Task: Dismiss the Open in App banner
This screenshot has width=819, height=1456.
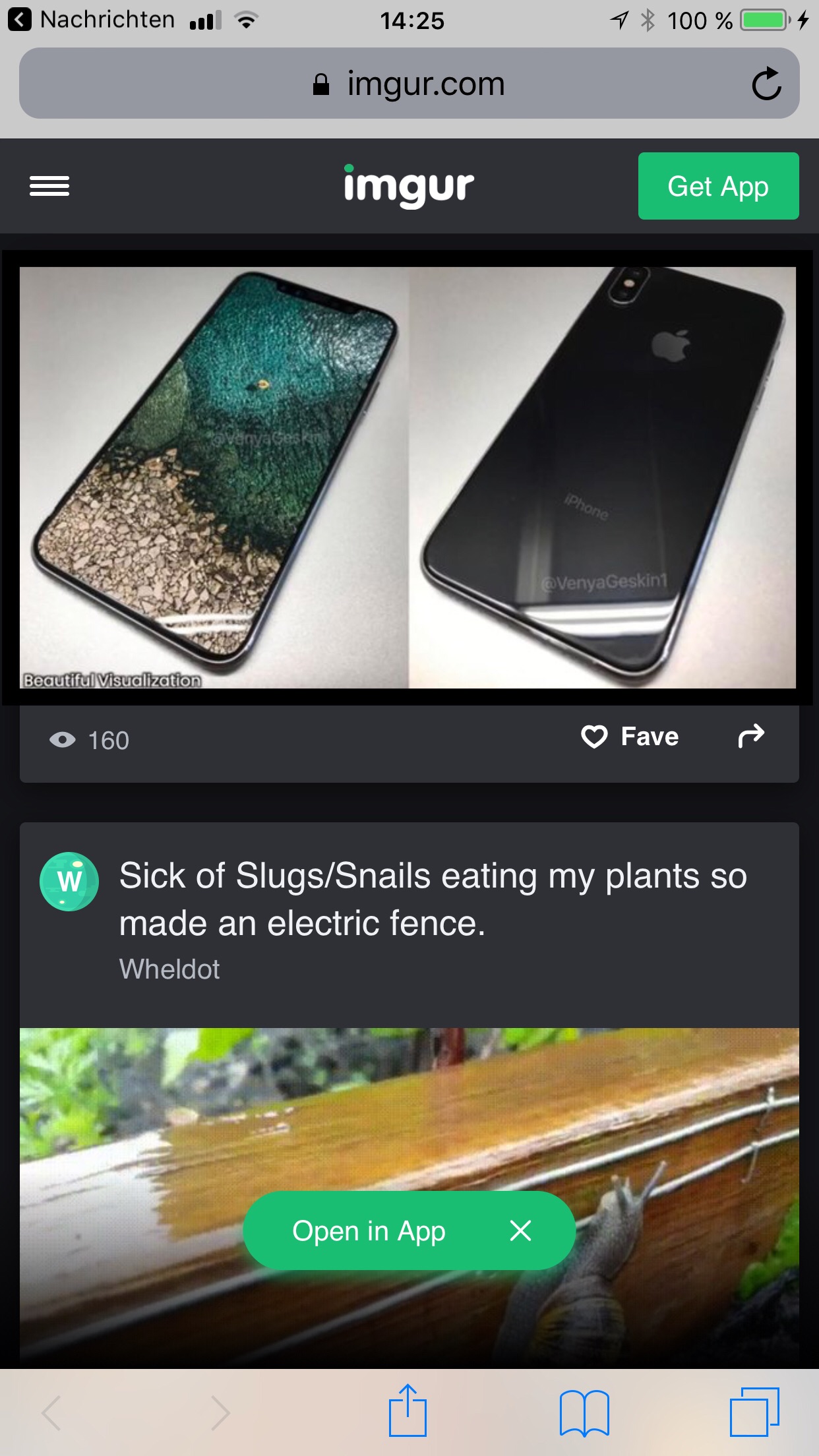Action: 520,1230
